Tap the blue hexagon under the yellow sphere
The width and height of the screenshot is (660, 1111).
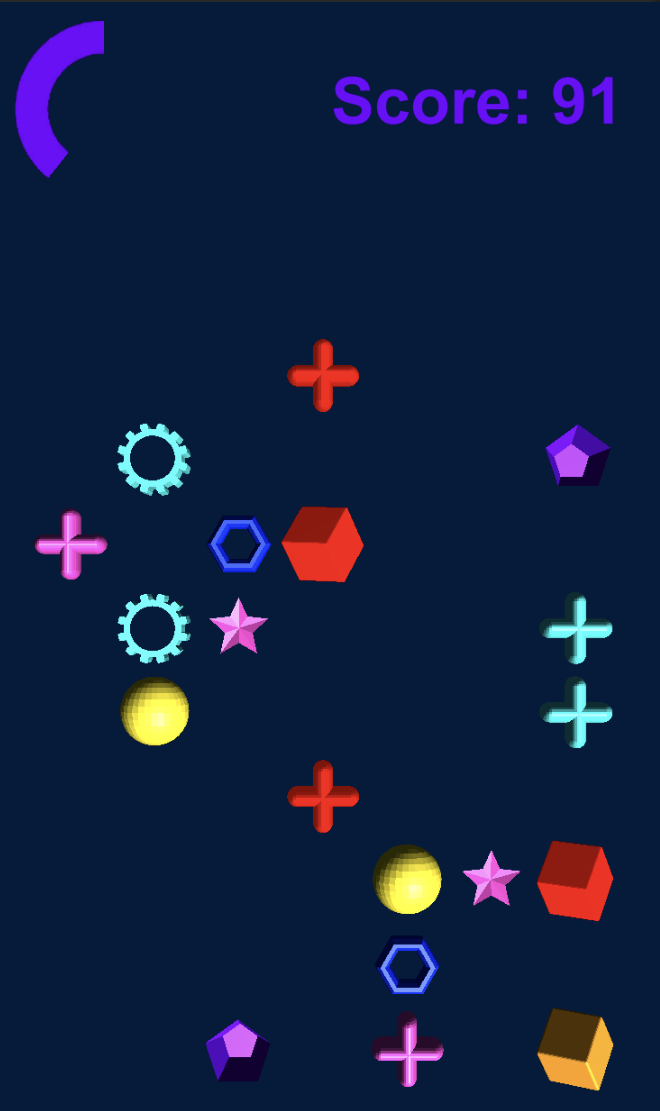407,966
